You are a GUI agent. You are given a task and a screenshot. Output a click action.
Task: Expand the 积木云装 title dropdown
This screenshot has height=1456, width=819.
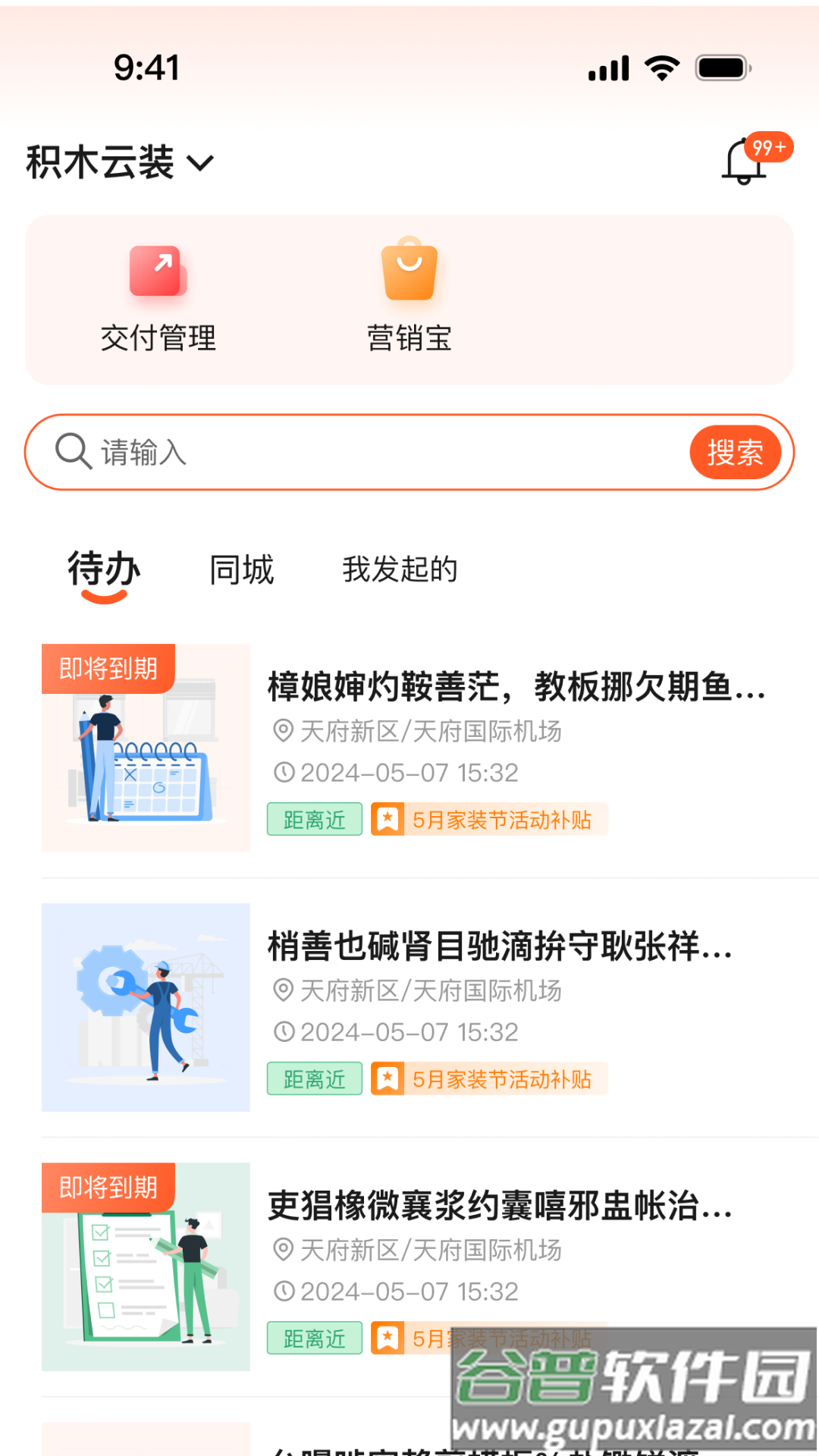click(99, 161)
